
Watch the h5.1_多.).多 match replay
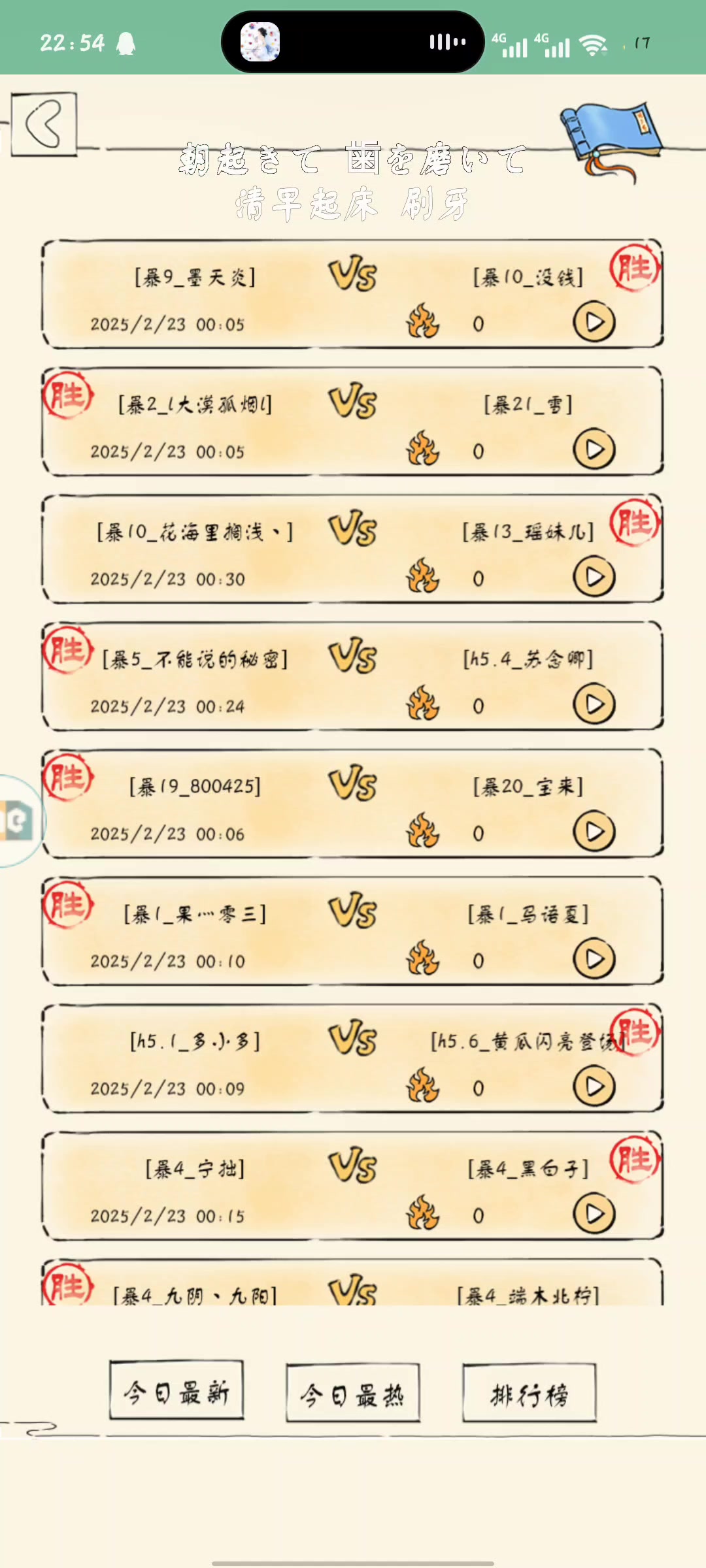(x=594, y=1086)
